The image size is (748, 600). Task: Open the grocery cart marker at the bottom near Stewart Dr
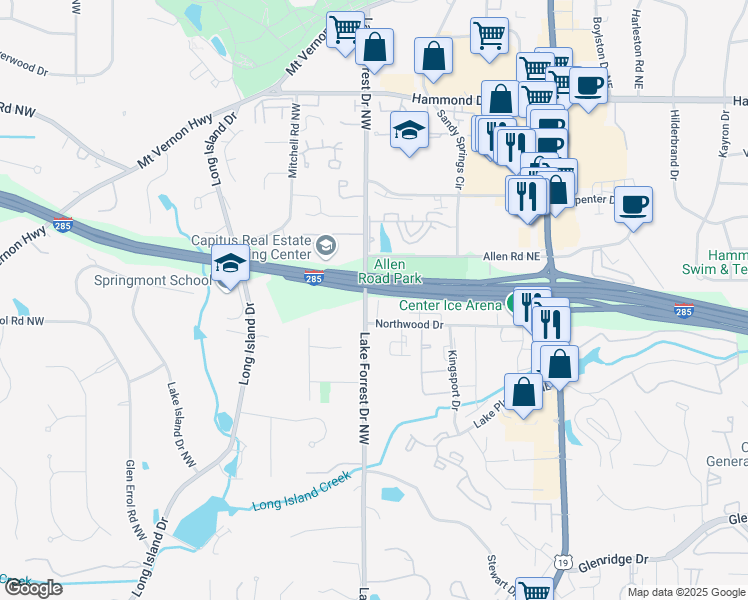[535, 590]
